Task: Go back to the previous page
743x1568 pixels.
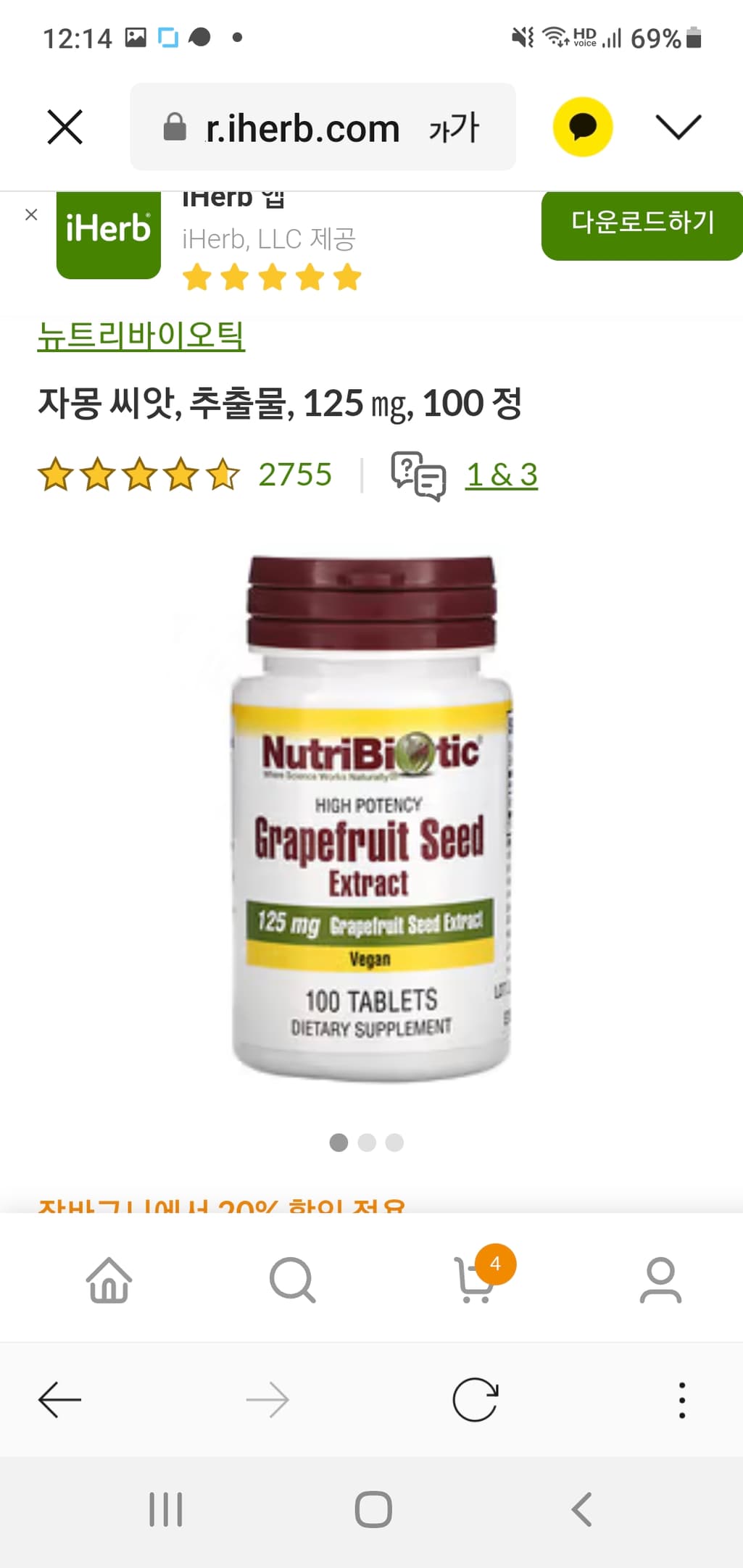Action: coord(59,1399)
